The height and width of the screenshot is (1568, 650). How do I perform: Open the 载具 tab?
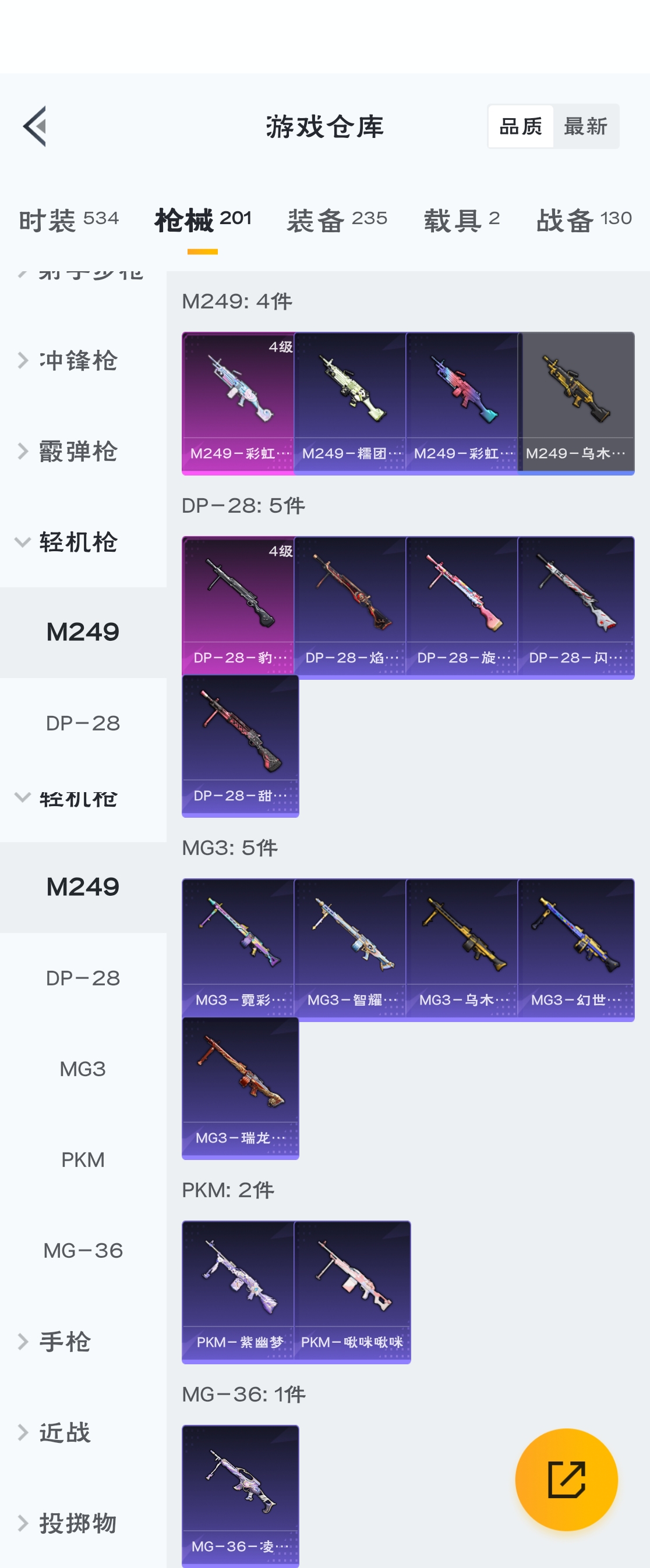coord(461,220)
